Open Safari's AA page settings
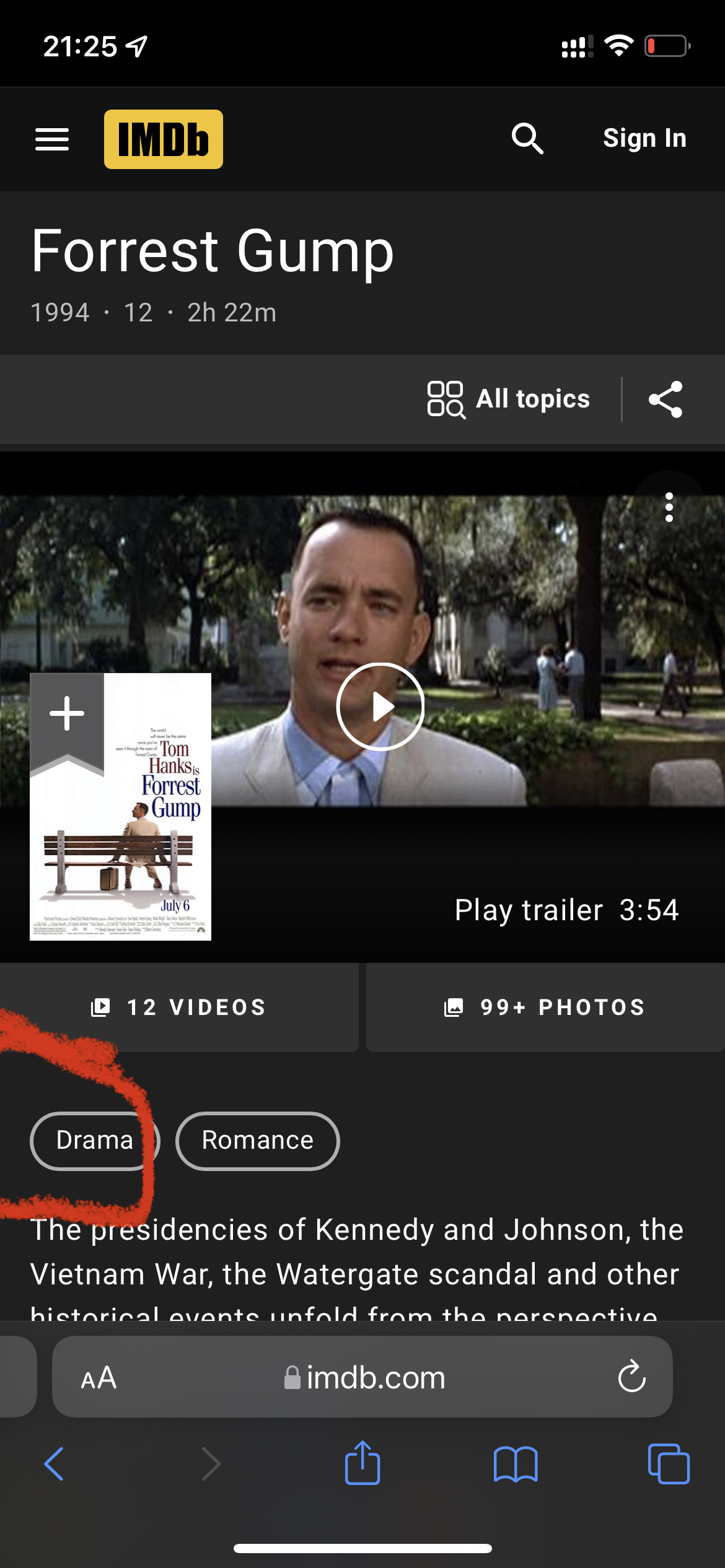This screenshot has width=725, height=1568. click(99, 1378)
